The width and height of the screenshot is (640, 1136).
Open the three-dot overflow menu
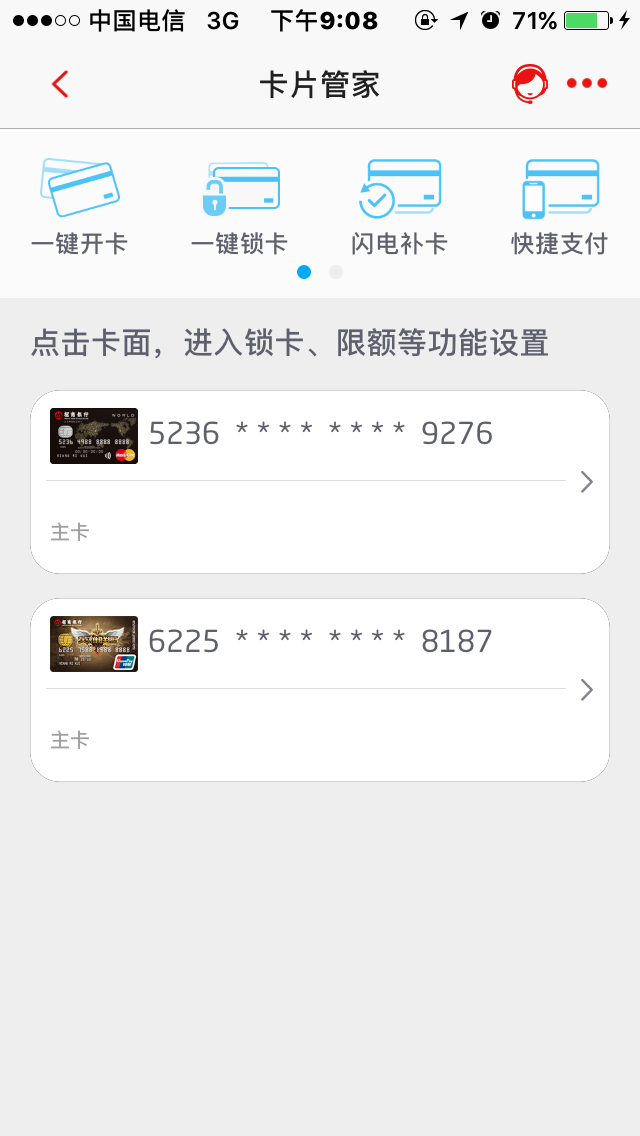587,84
